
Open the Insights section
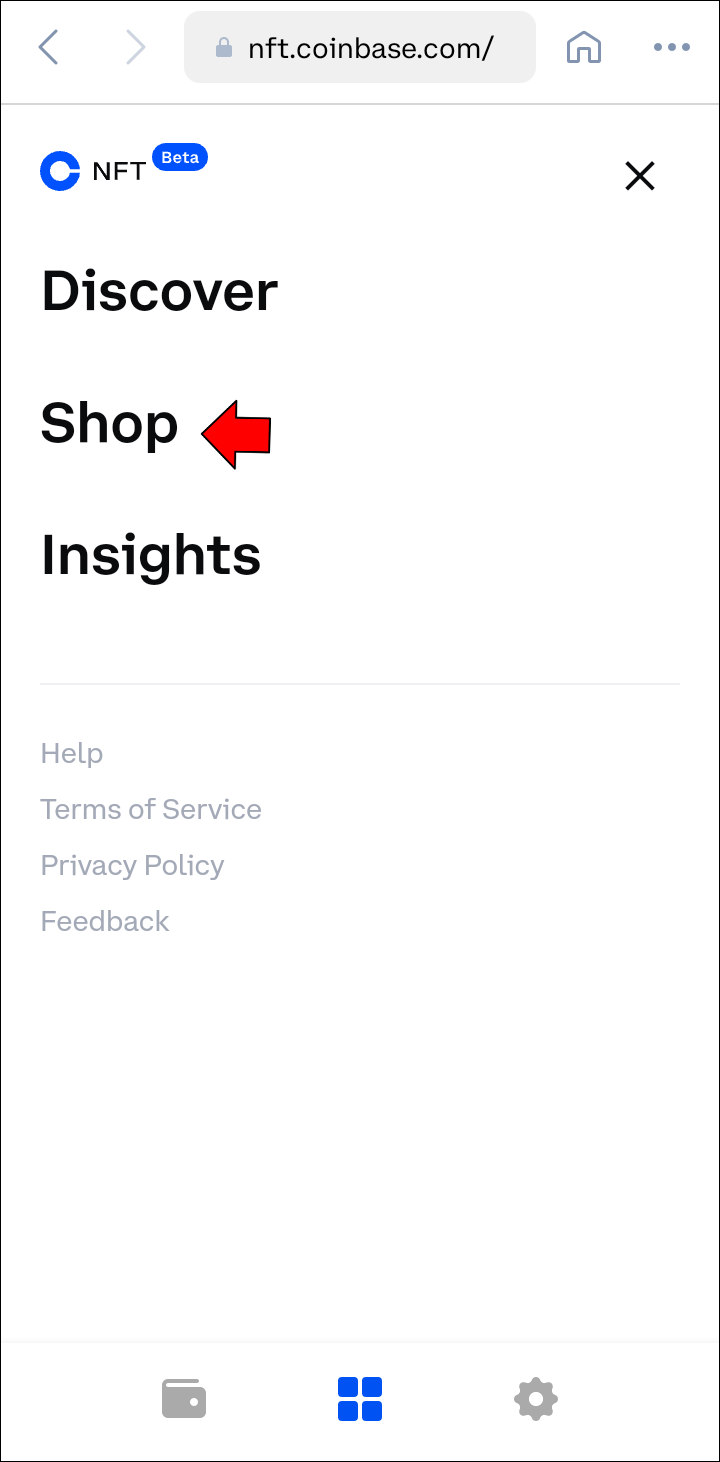click(151, 555)
